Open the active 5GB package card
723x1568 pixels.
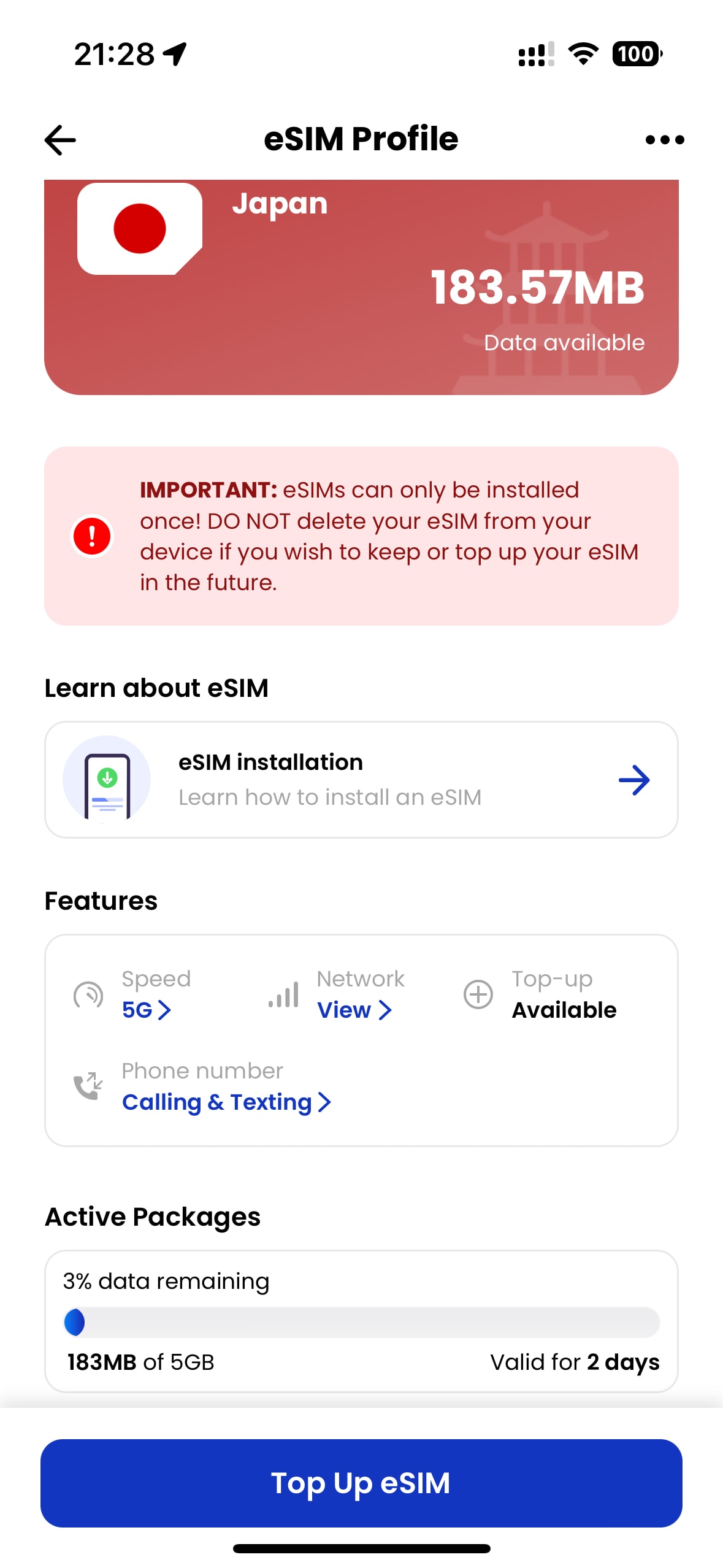361,1321
